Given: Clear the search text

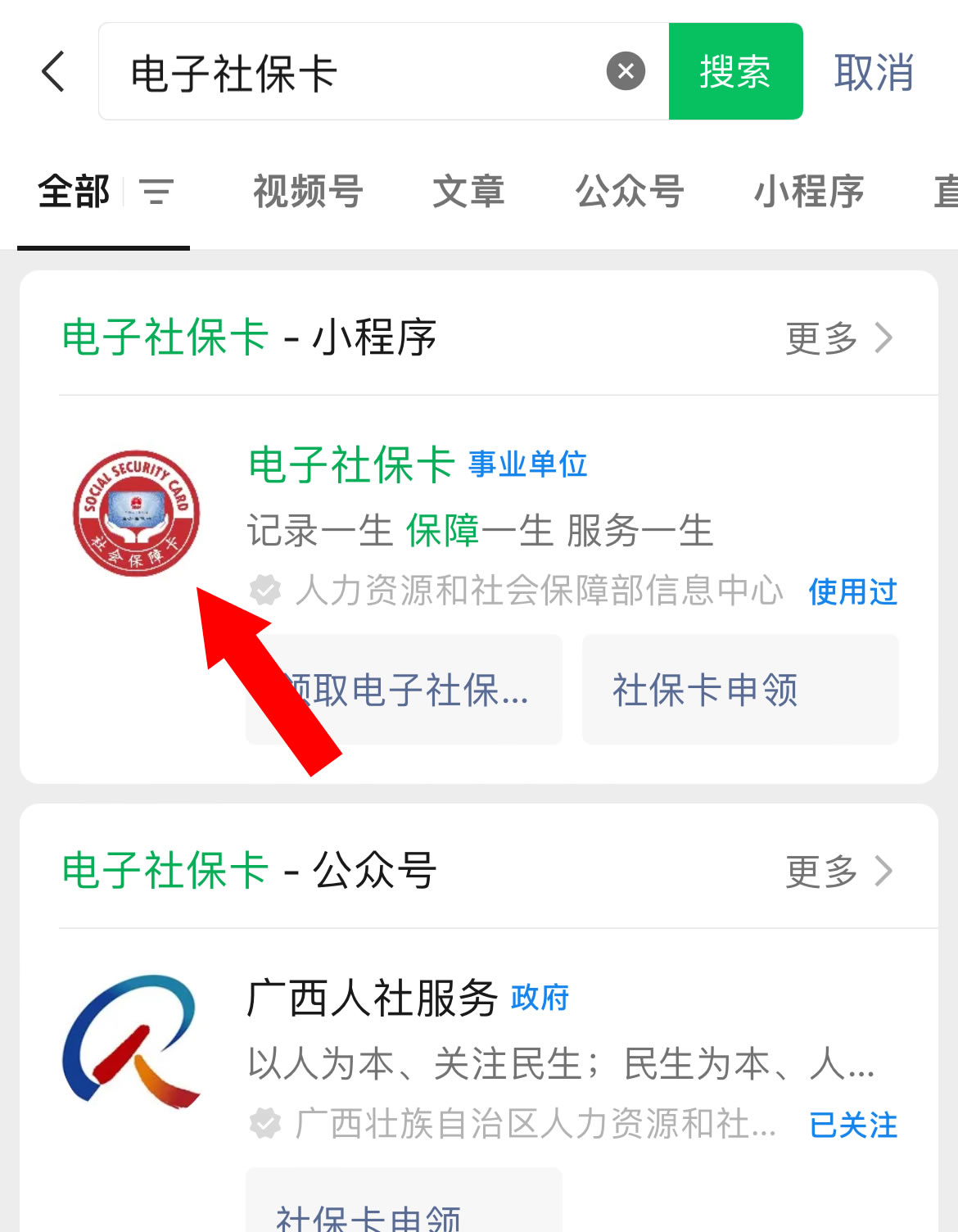Looking at the screenshot, I should (x=626, y=71).
